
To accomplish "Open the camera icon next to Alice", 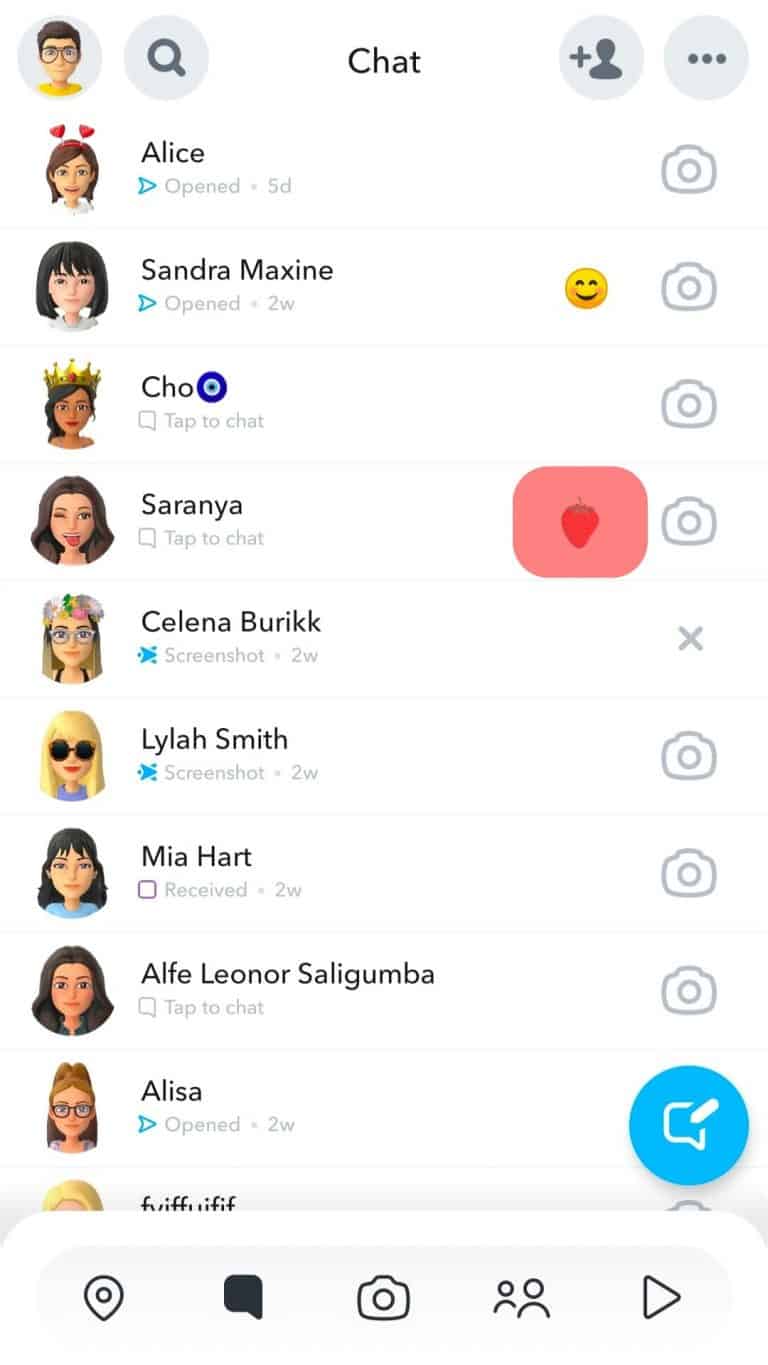I will (688, 169).
